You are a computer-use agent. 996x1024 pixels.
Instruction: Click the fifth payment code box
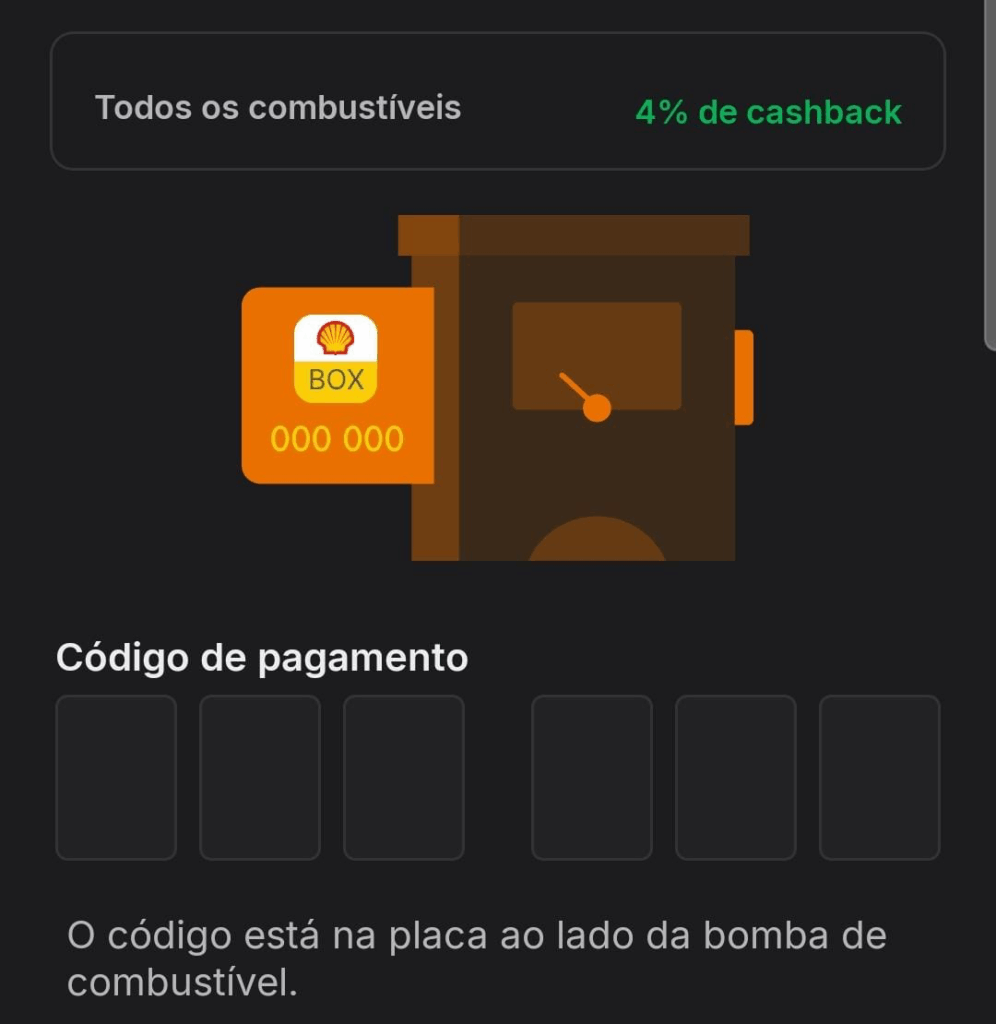tap(735, 777)
